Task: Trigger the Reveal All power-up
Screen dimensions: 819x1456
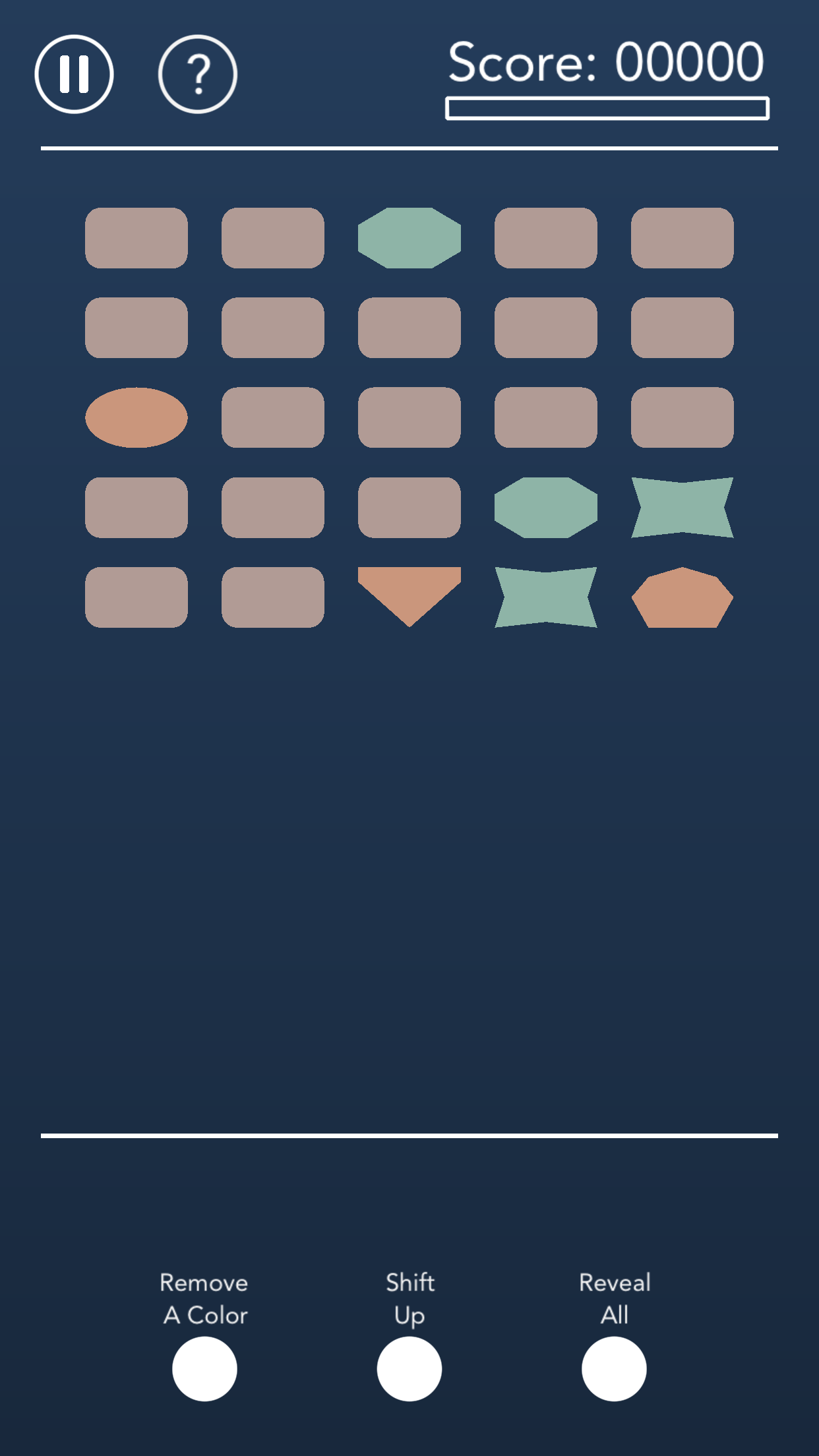Action: (615, 1370)
